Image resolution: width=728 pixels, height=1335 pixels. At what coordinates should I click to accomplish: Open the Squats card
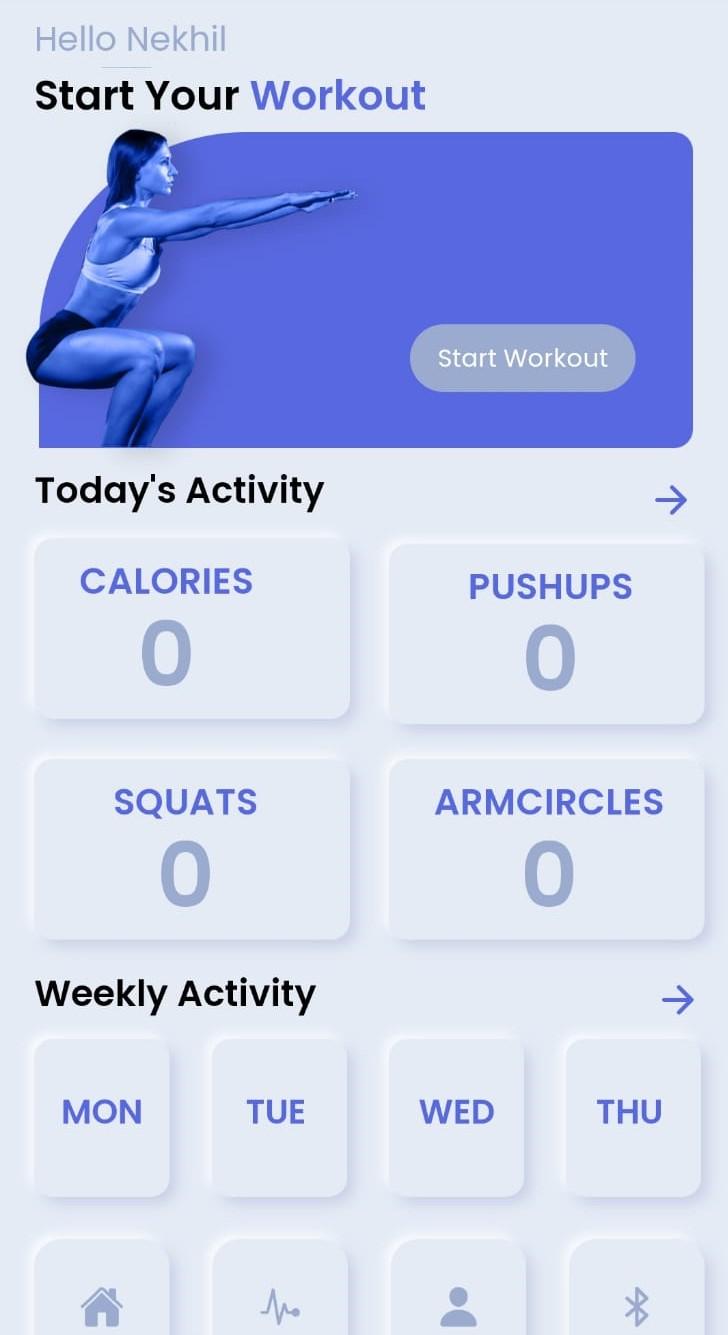[192, 849]
